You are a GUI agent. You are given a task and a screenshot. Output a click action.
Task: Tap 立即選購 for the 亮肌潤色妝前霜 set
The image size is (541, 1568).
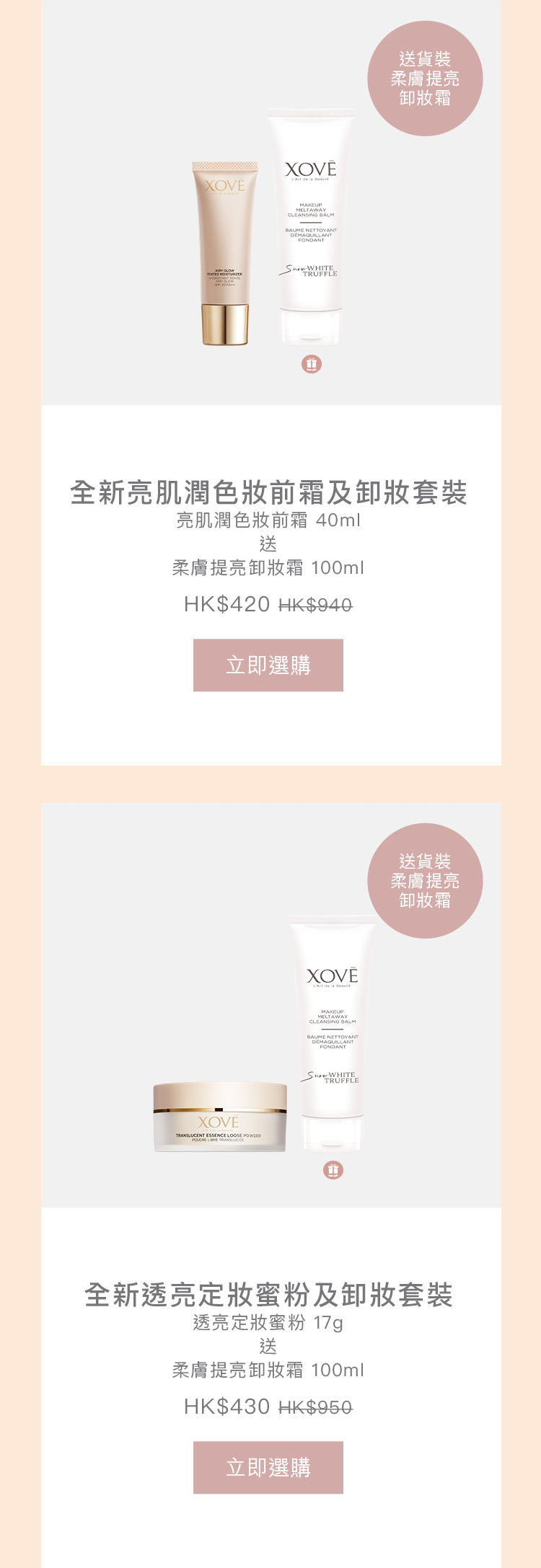[x=268, y=665]
